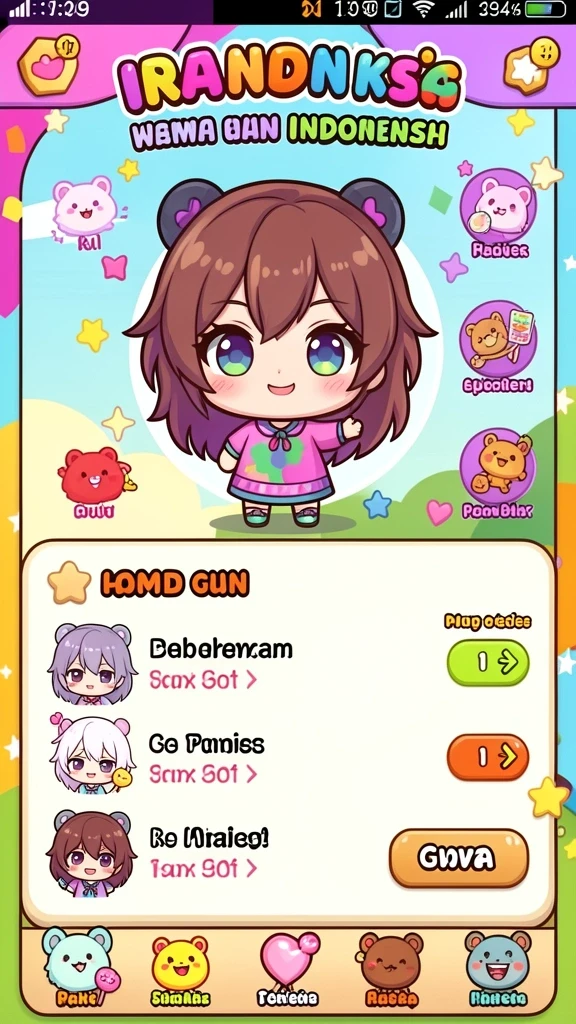Screen dimensions: 576x1024
Task: Switch to the teal bear tab
Action: (78, 967)
